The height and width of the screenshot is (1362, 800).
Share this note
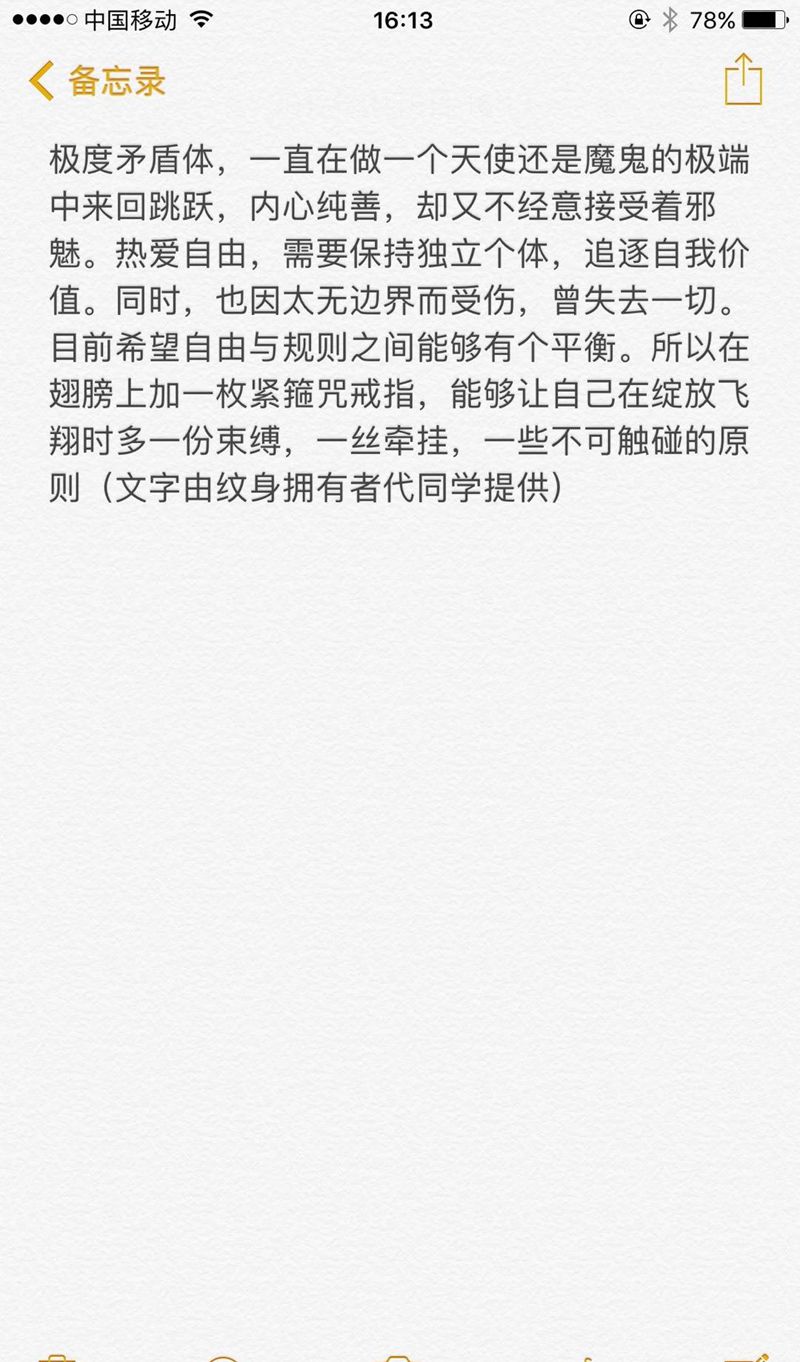(x=743, y=80)
